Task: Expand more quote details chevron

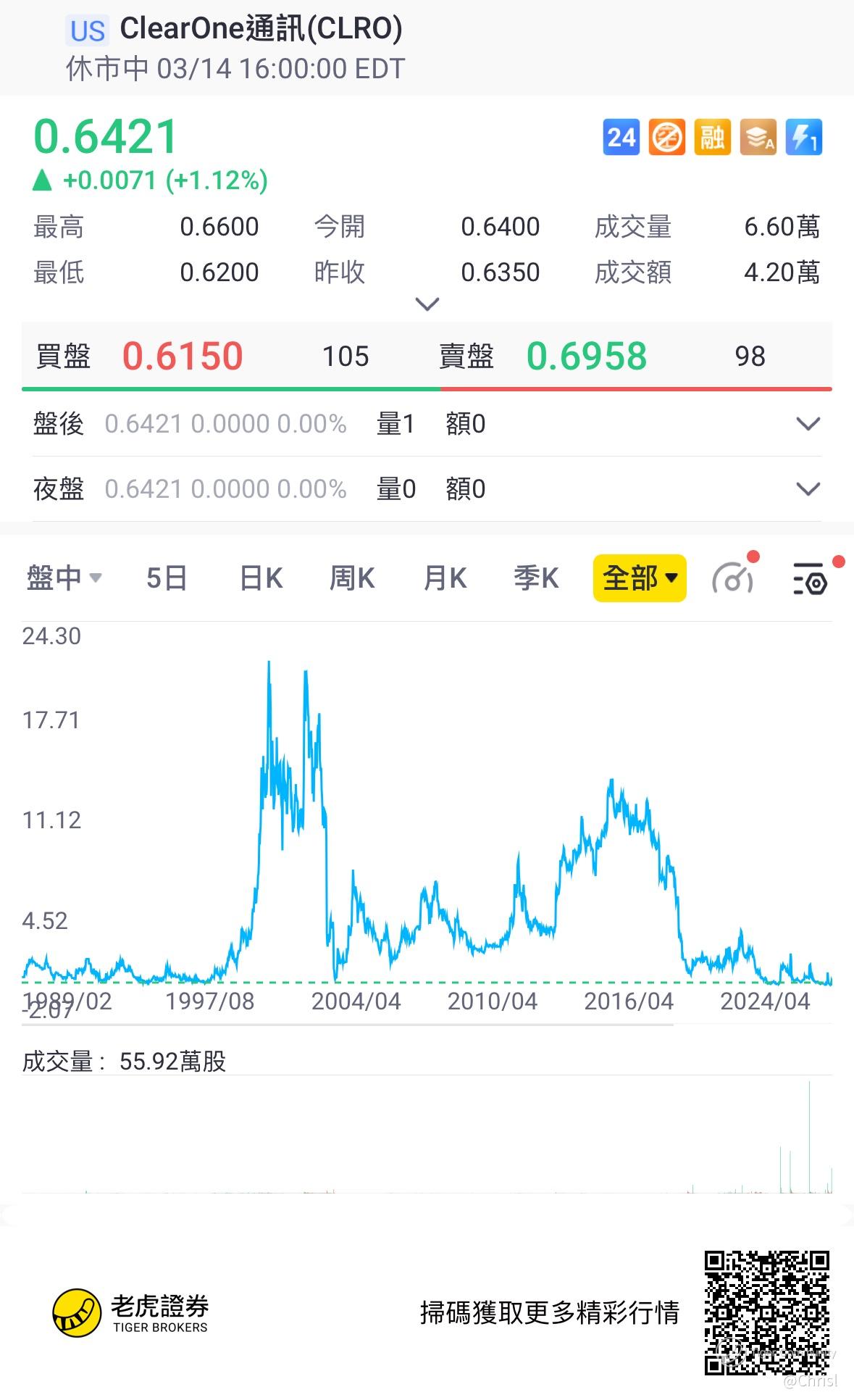Action: point(427,304)
